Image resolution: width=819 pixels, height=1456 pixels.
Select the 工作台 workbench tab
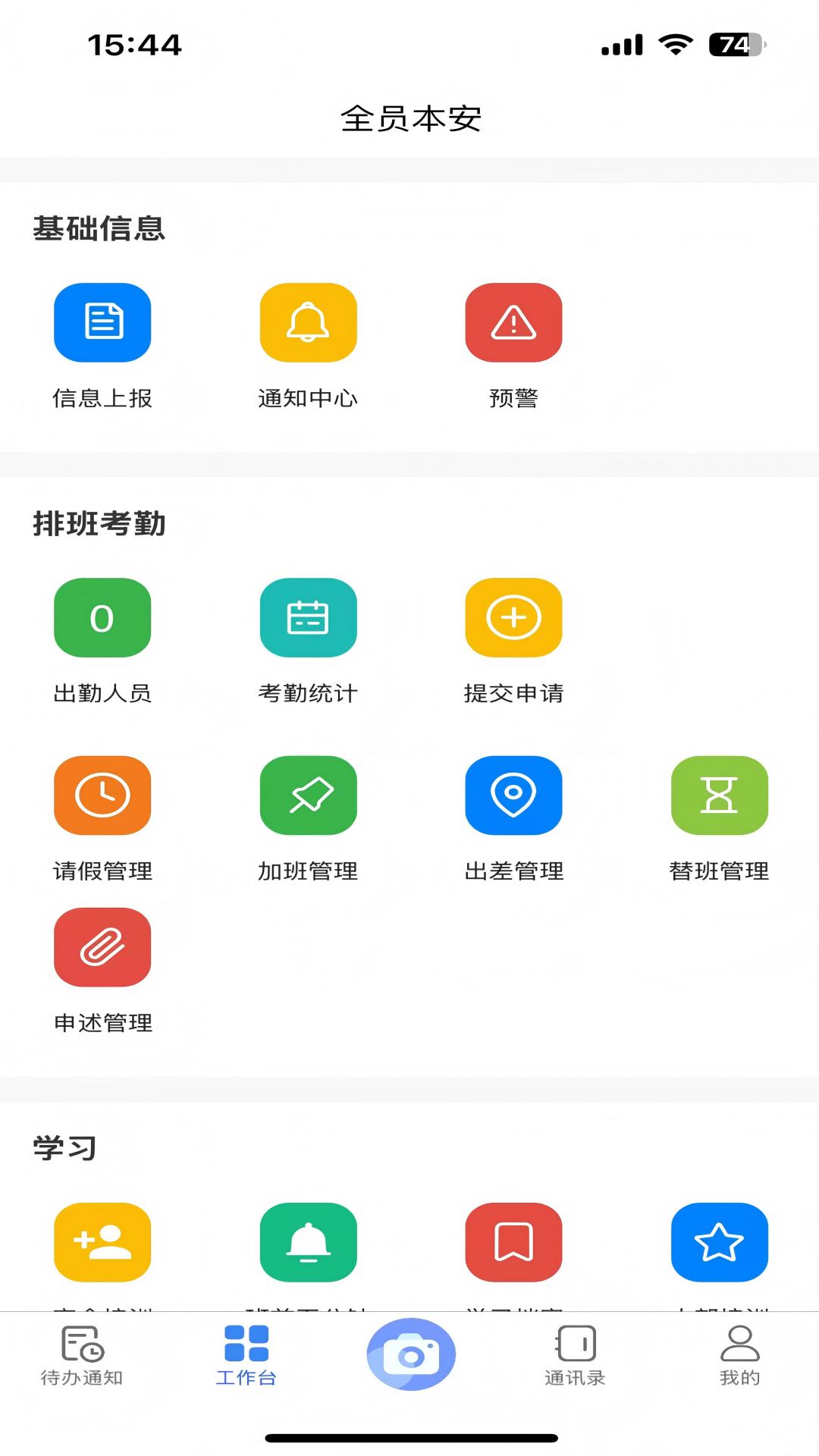coord(246,1356)
